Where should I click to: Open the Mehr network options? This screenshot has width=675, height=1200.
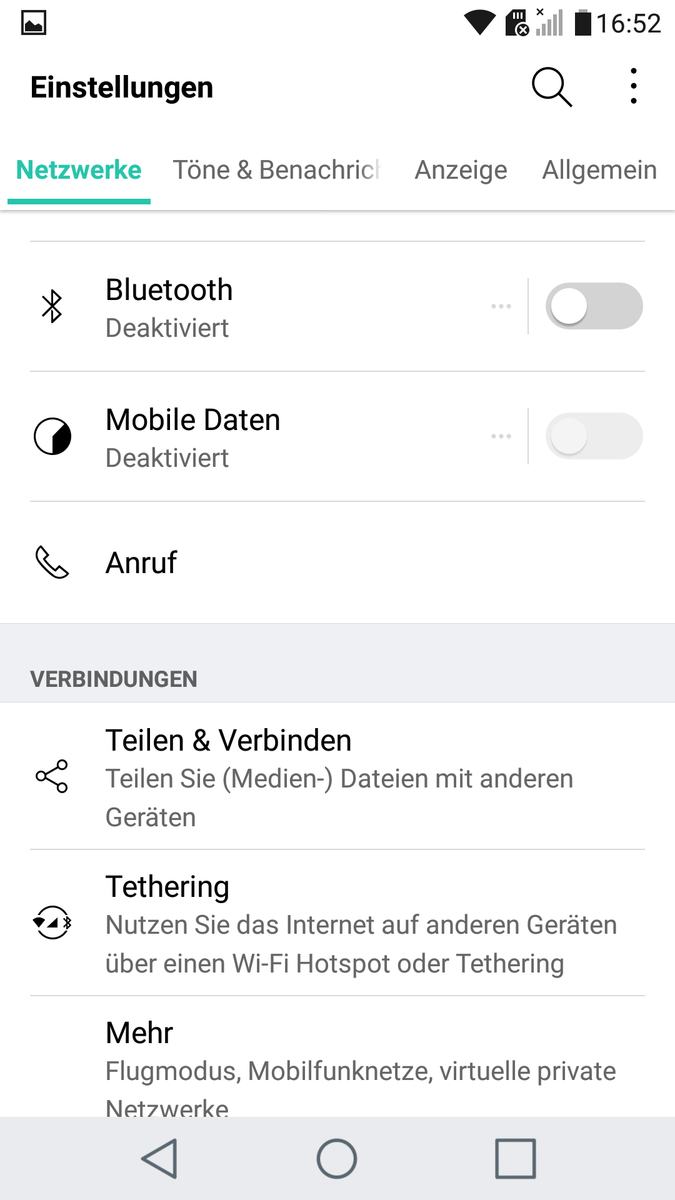coord(337,1057)
